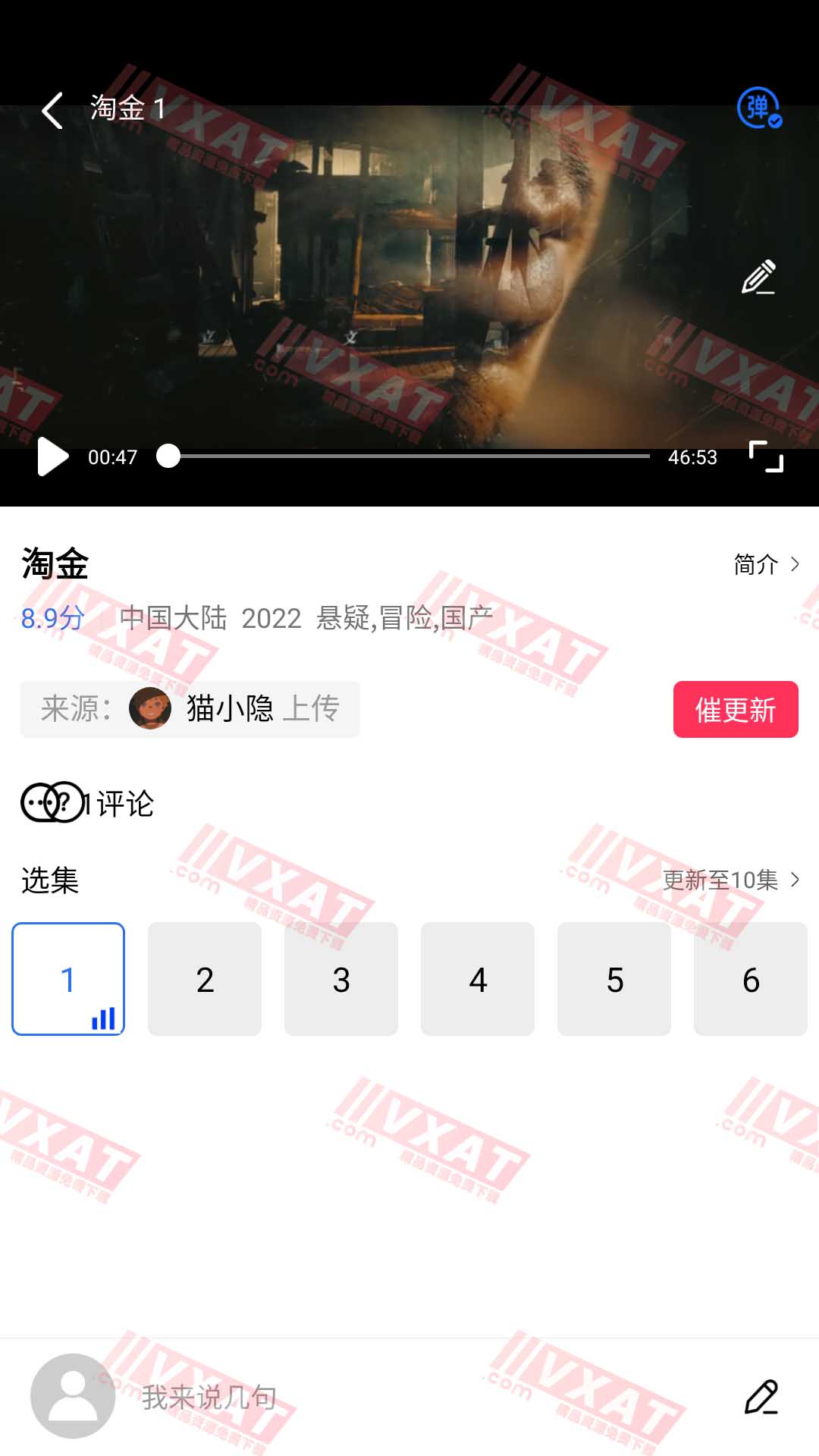Switch to episode 4
Image resolution: width=819 pixels, height=1456 pixels.
478,979
